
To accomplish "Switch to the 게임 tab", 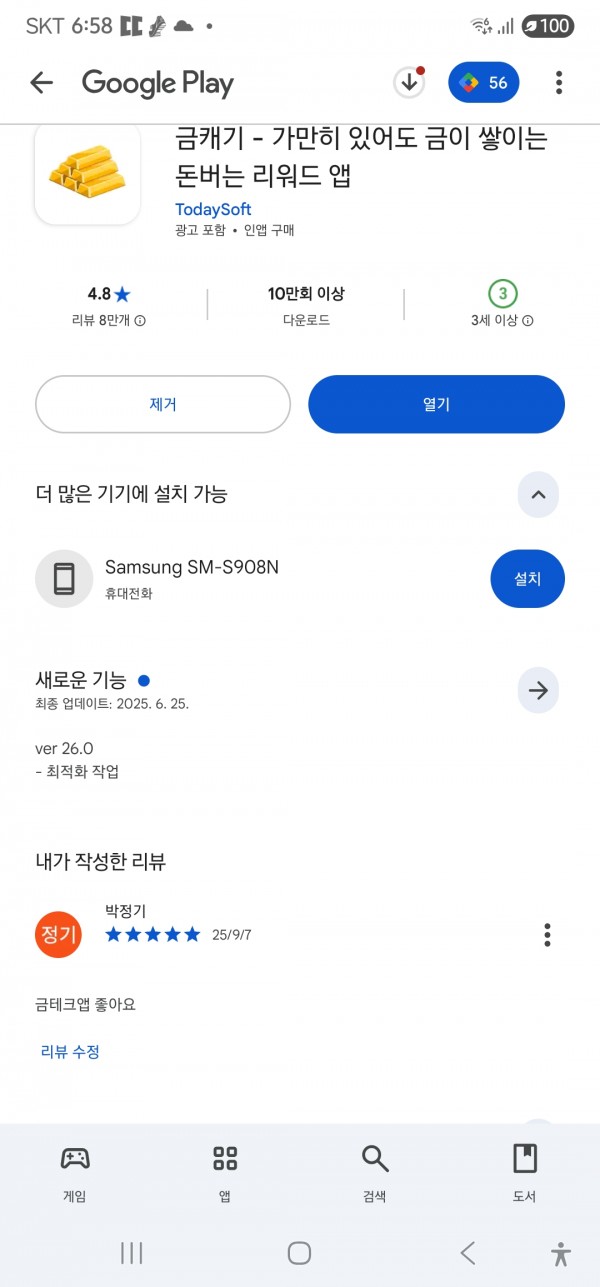I will [75, 1172].
